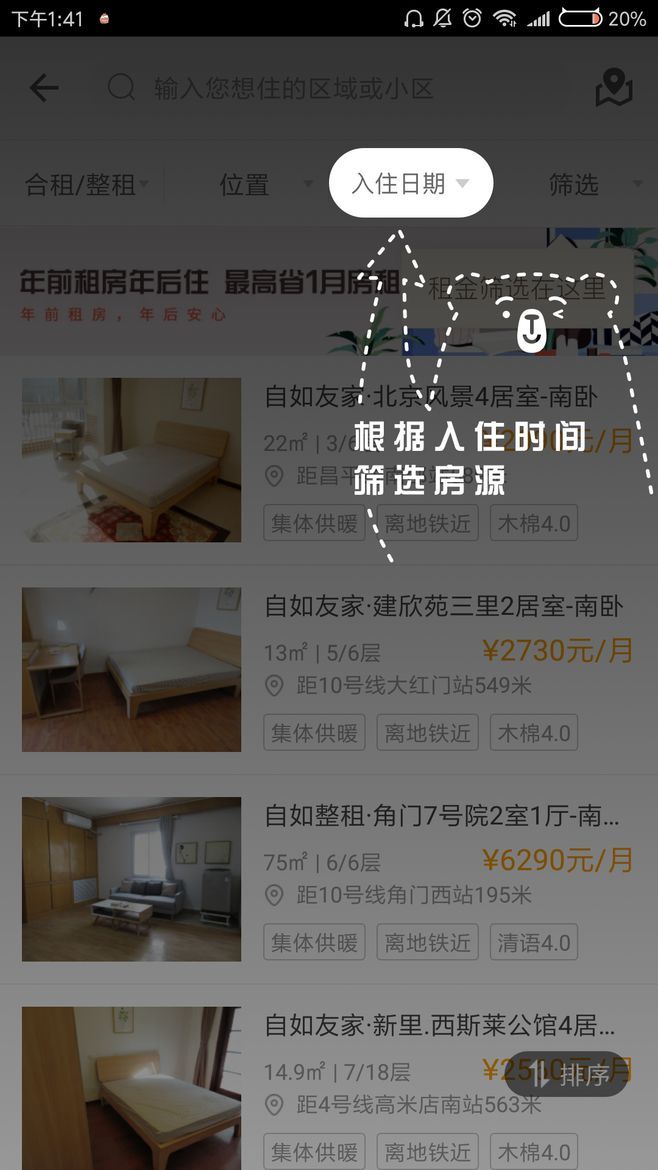Viewport: 658px width, 1170px height.
Task: Open the map view icon
Action: point(614,88)
